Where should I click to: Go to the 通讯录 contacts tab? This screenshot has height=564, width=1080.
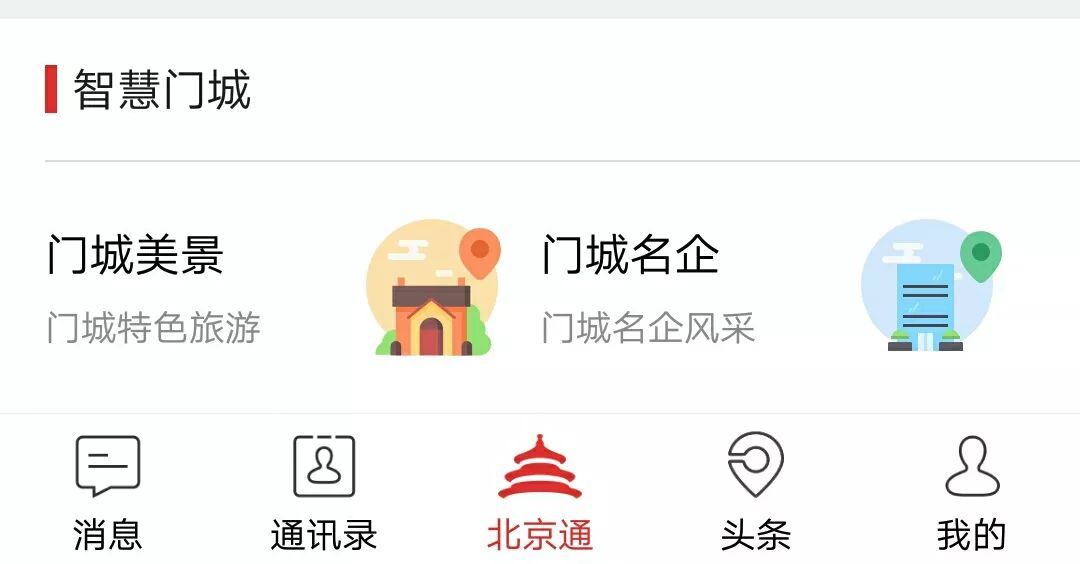click(324, 493)
